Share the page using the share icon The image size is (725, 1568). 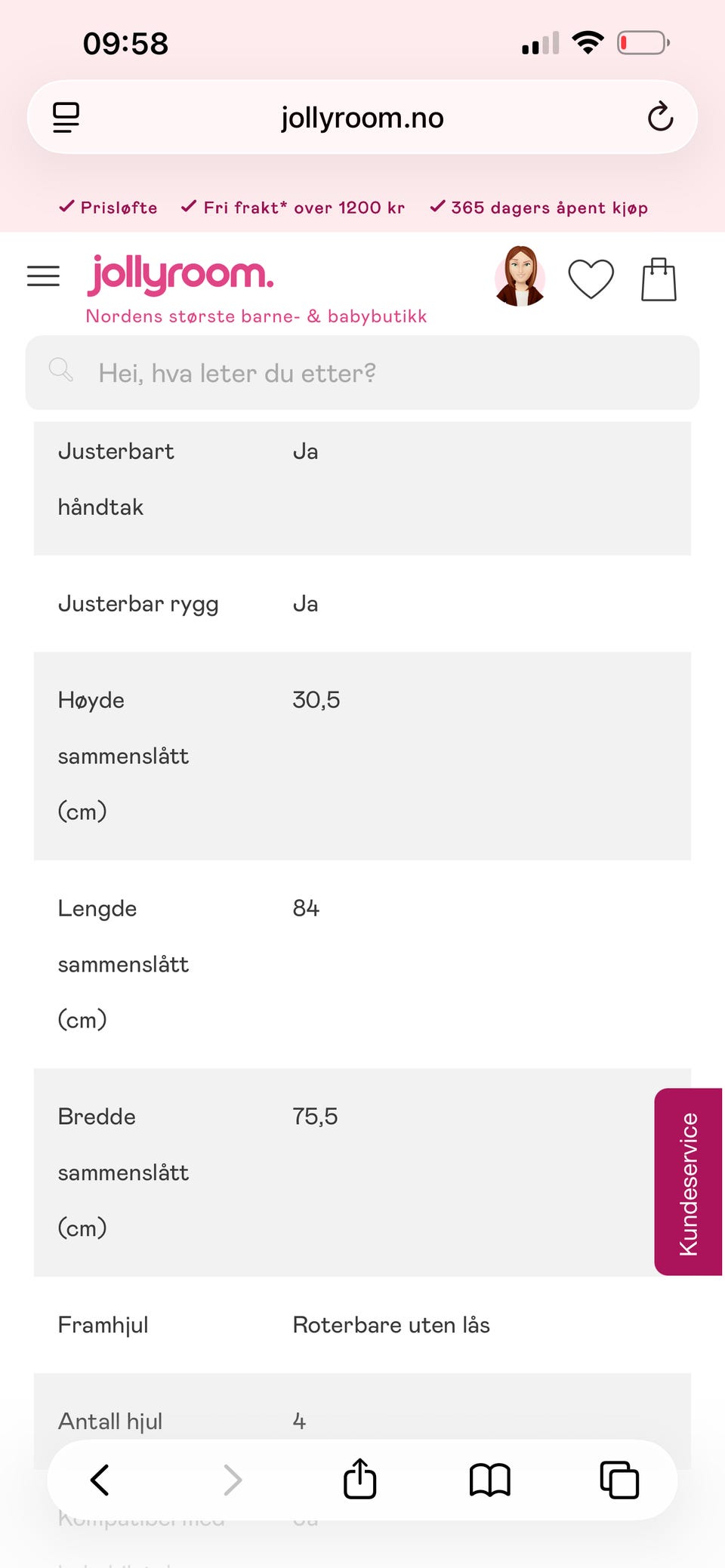pyautogui.click(x=359, y=1480)
